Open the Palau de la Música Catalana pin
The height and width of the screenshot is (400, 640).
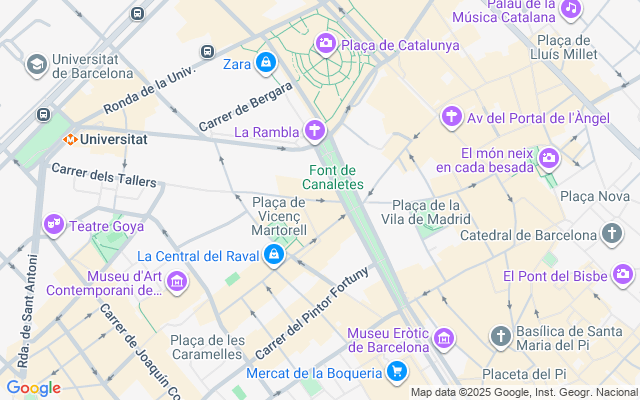[571, 9]
